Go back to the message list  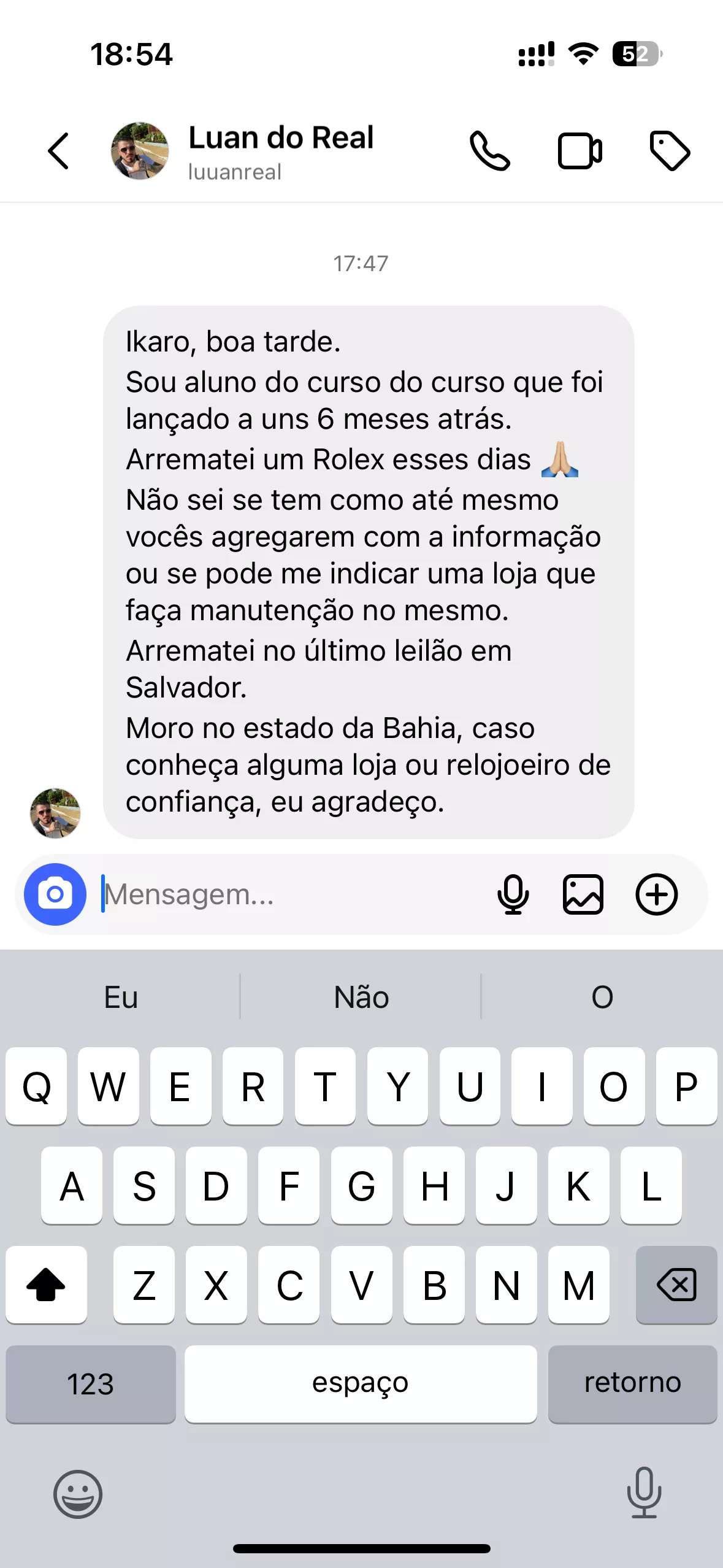(x=59, y=151)
